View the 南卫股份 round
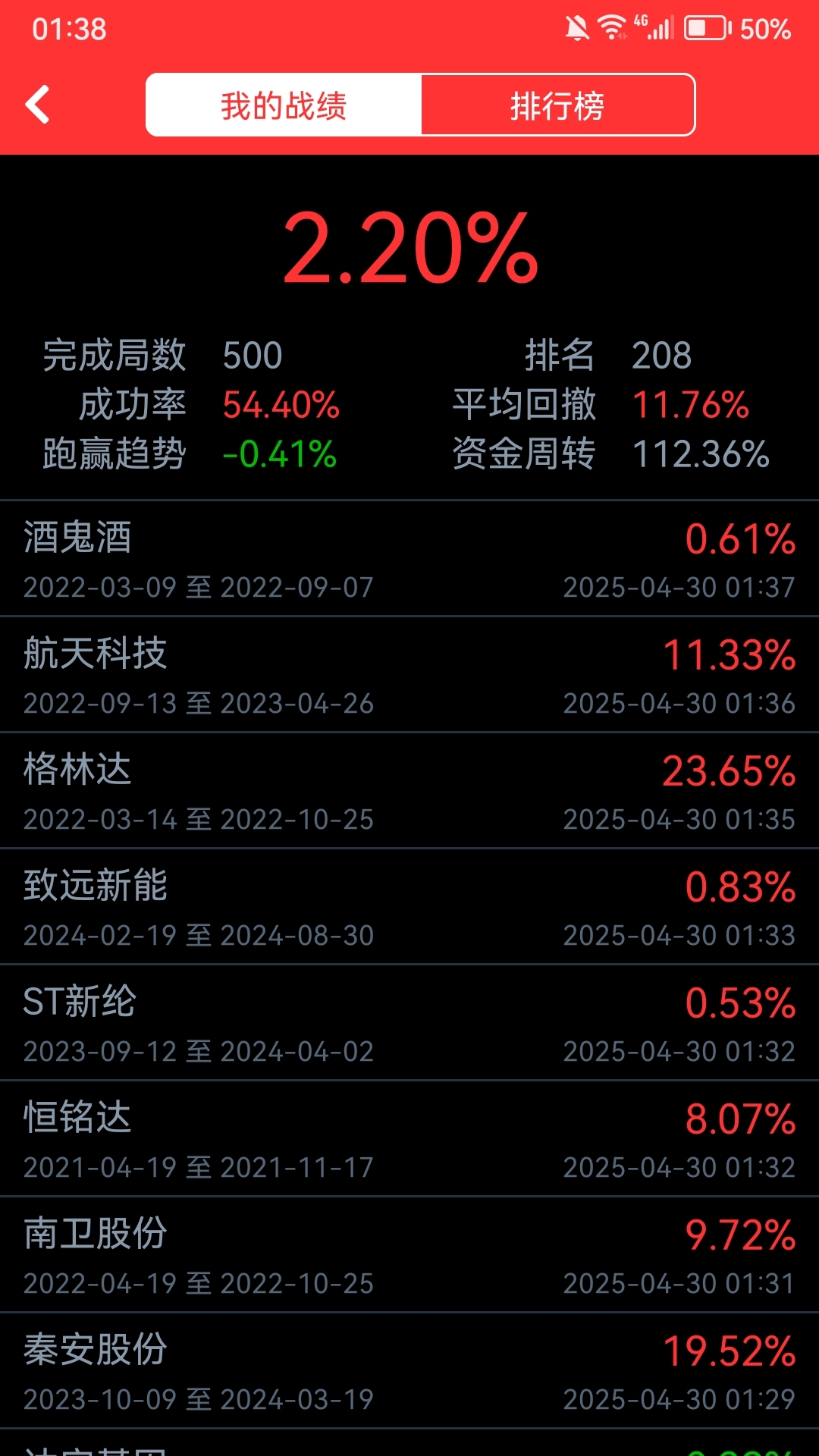 pos(409,1255)
